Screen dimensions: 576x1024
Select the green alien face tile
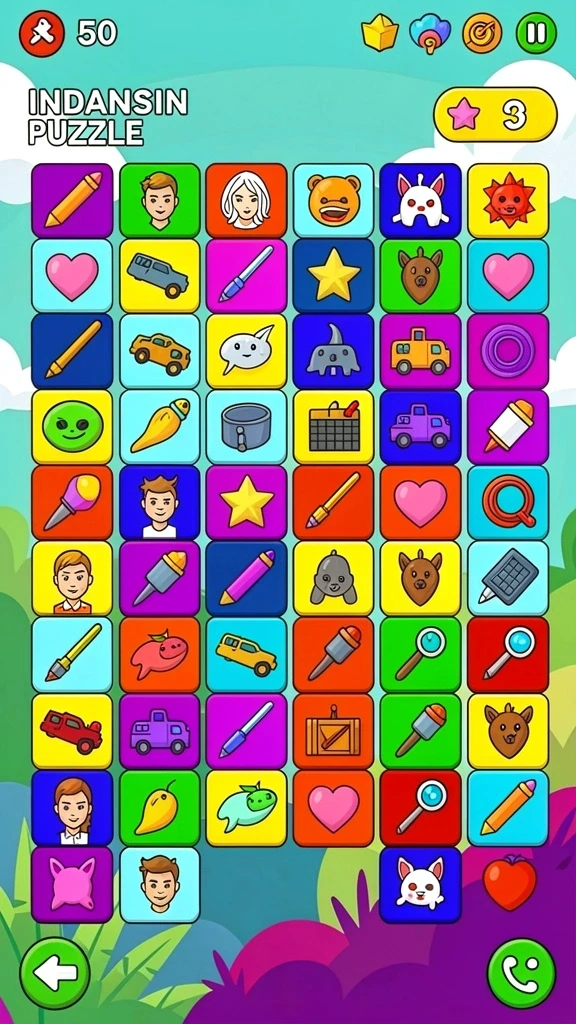point(72,427)
